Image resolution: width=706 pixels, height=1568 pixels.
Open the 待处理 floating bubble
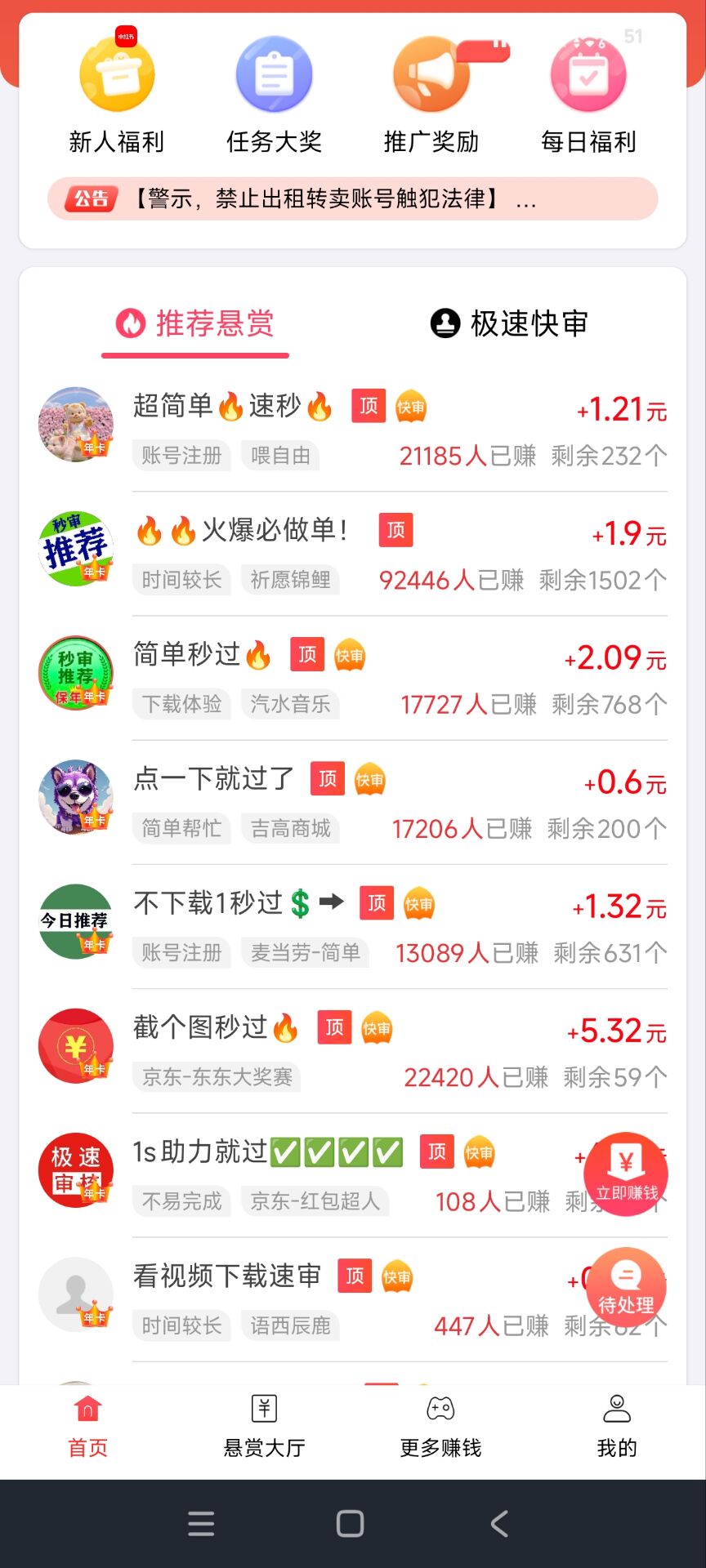[626, 1287]
